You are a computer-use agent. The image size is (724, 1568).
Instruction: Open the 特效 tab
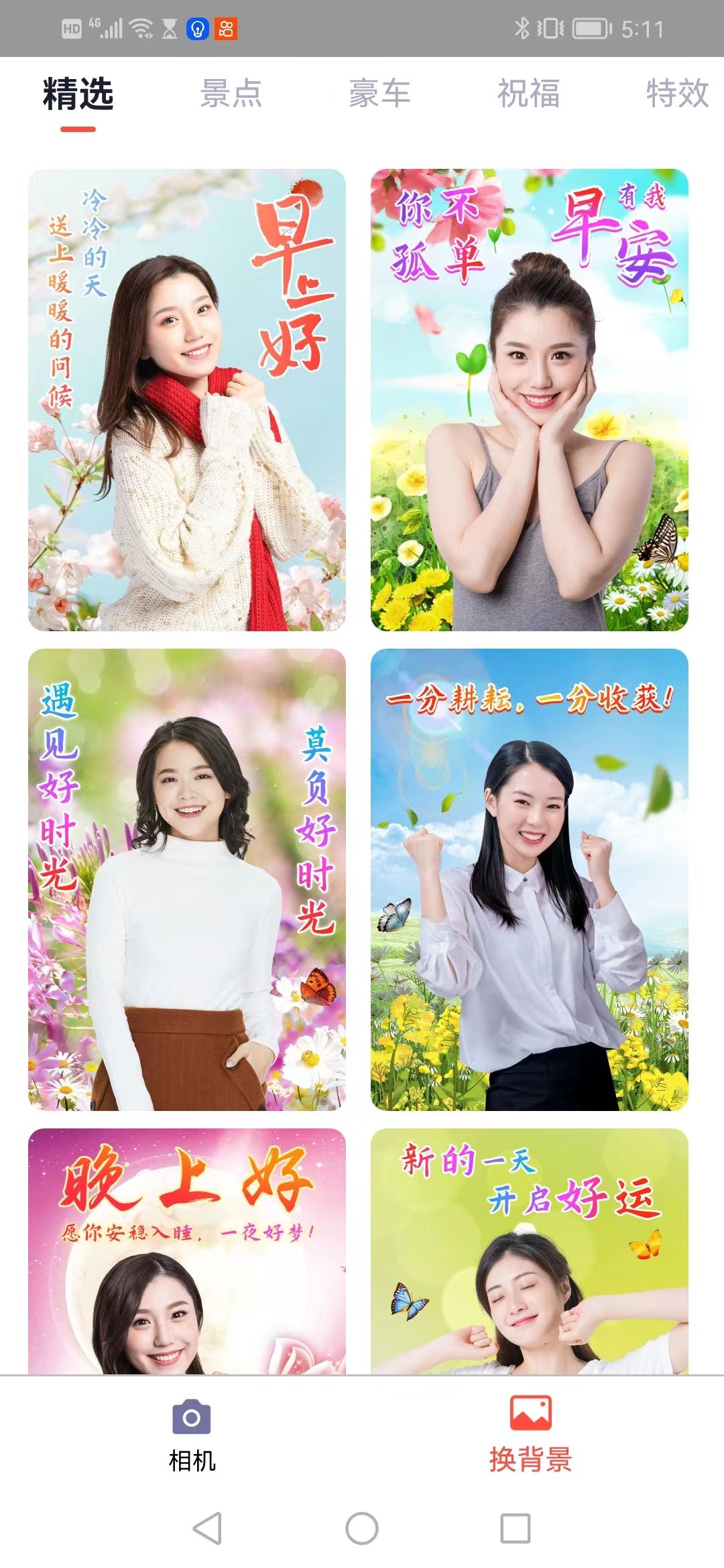[x=675, y=94]
